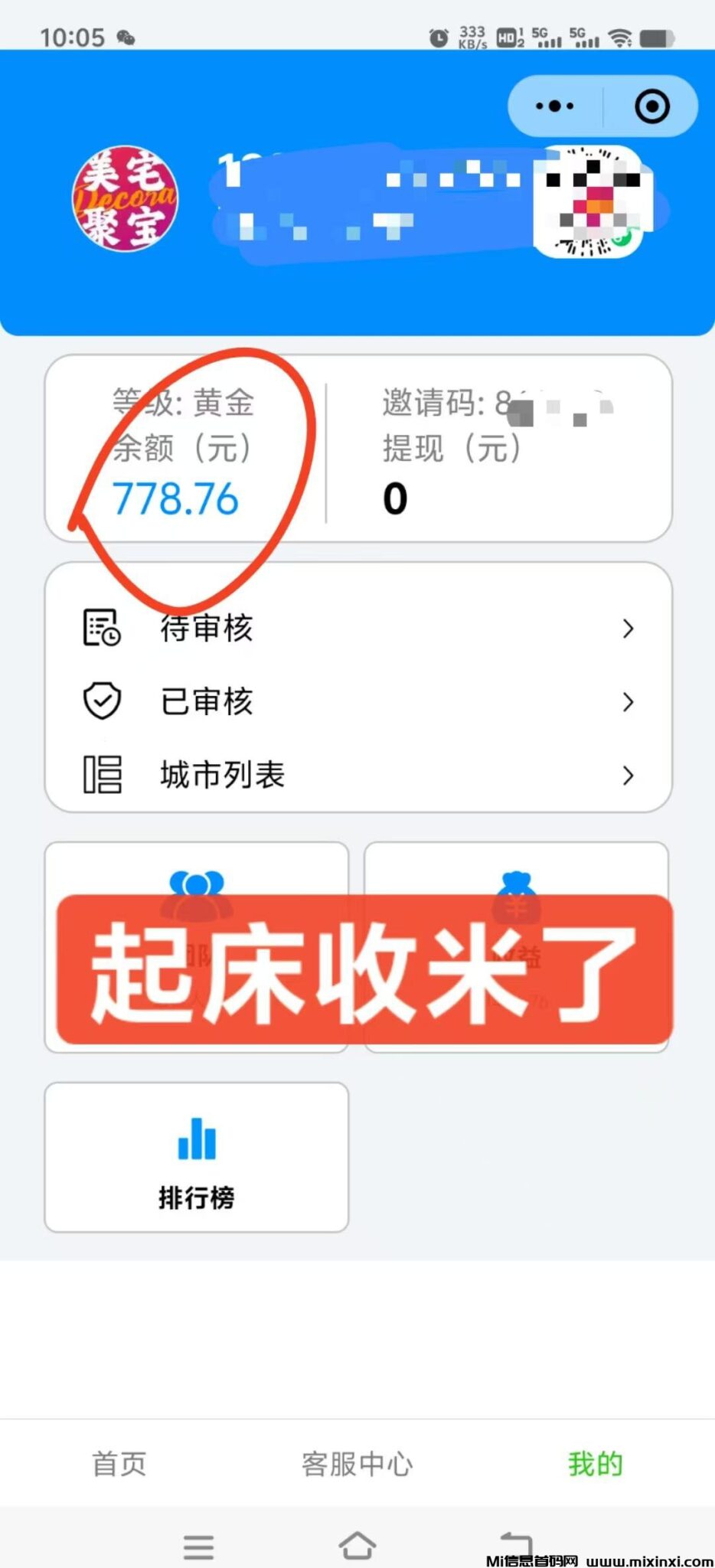Viewport: 715px width, 1568px height.
Task: Open the 排行榜 card
Action: click(x=197, y=1157)
